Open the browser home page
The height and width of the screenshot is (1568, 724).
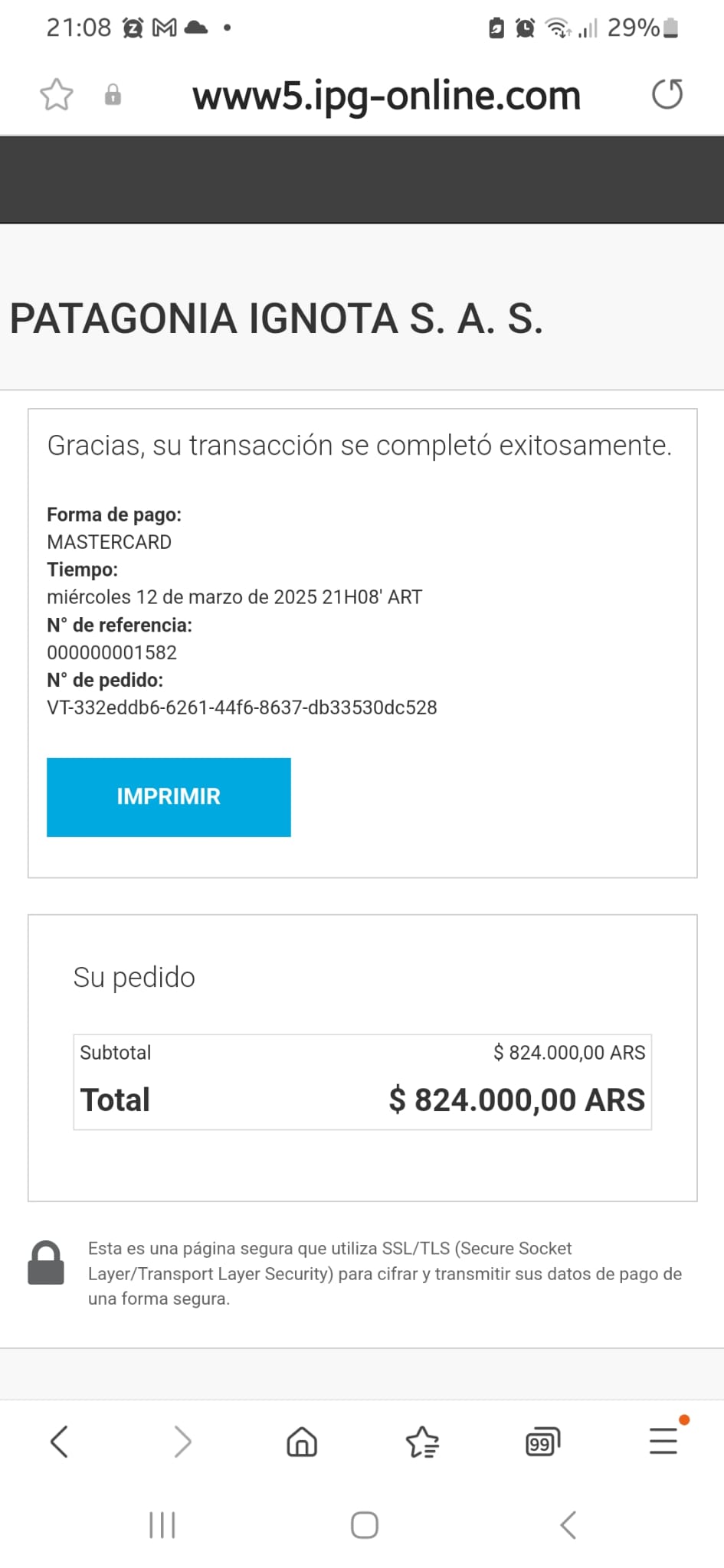tap(302, 1442)
